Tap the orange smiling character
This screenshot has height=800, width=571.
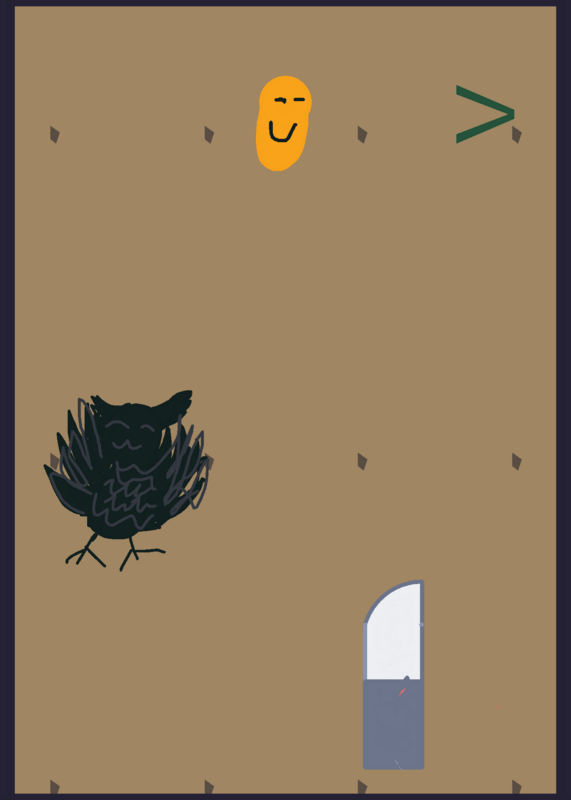pyautogui.click(x=283, y=123)
